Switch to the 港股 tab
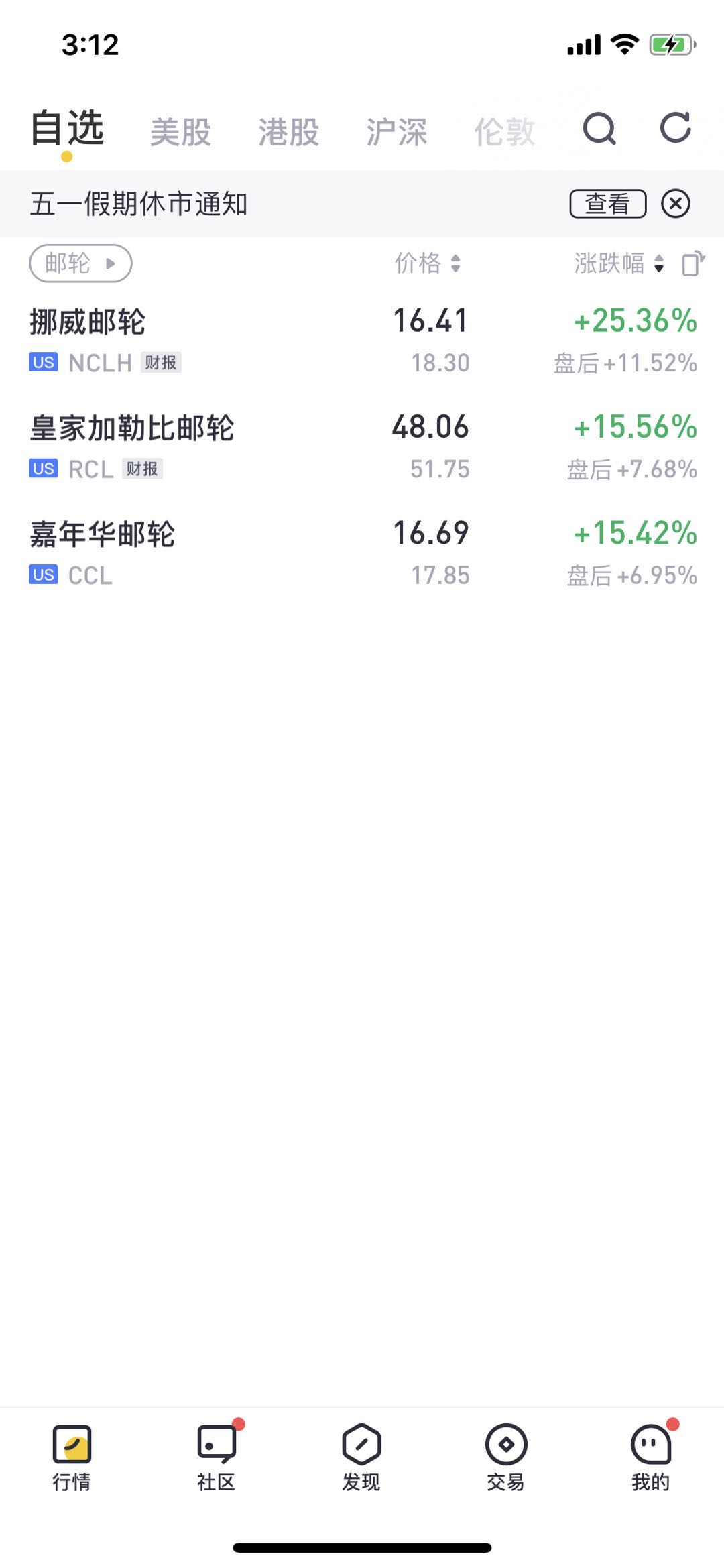Screen dimensions: 724x1568 pos(289,131)
